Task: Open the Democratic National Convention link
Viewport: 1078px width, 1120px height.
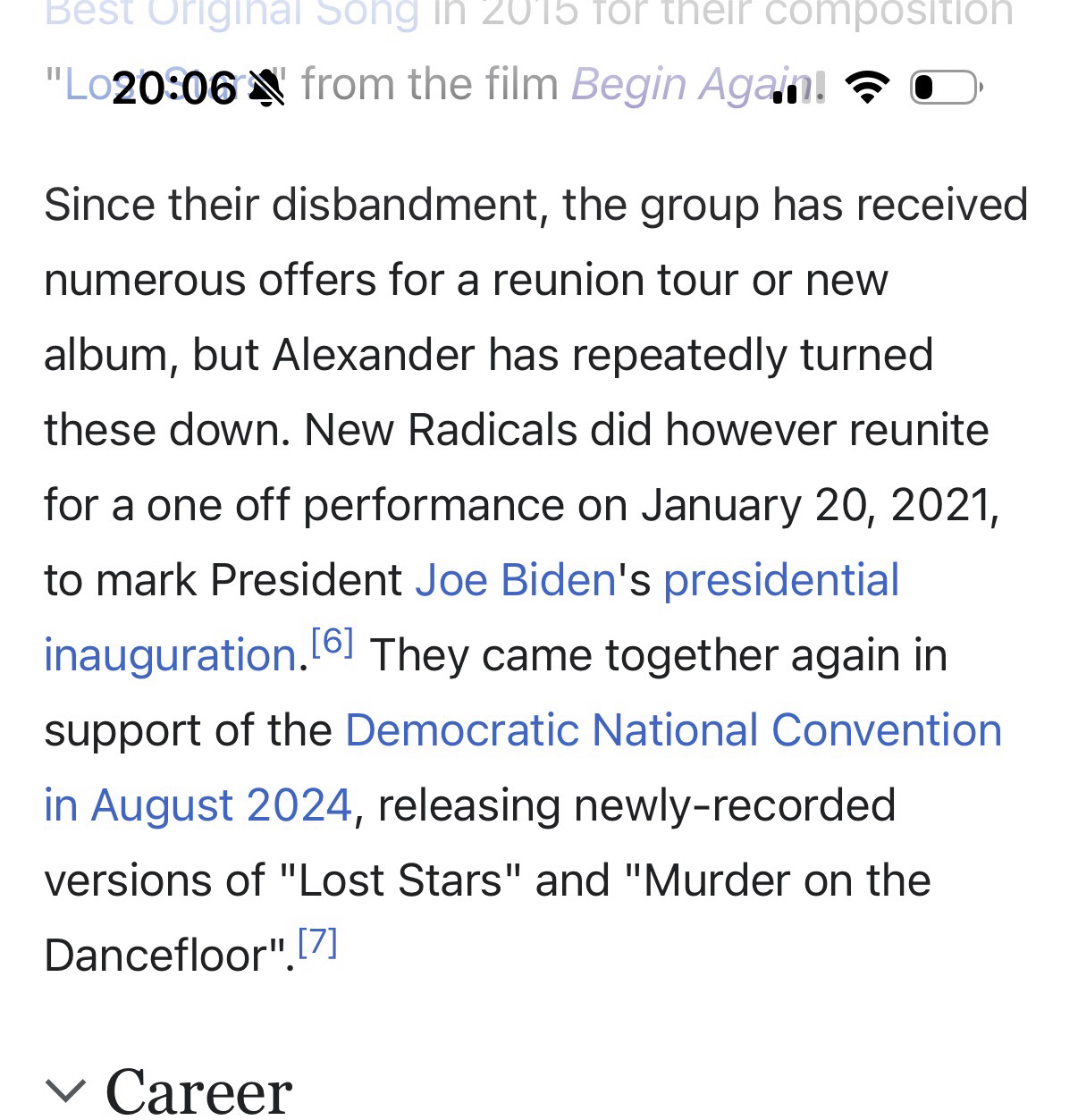Action: tap(672, 730)
